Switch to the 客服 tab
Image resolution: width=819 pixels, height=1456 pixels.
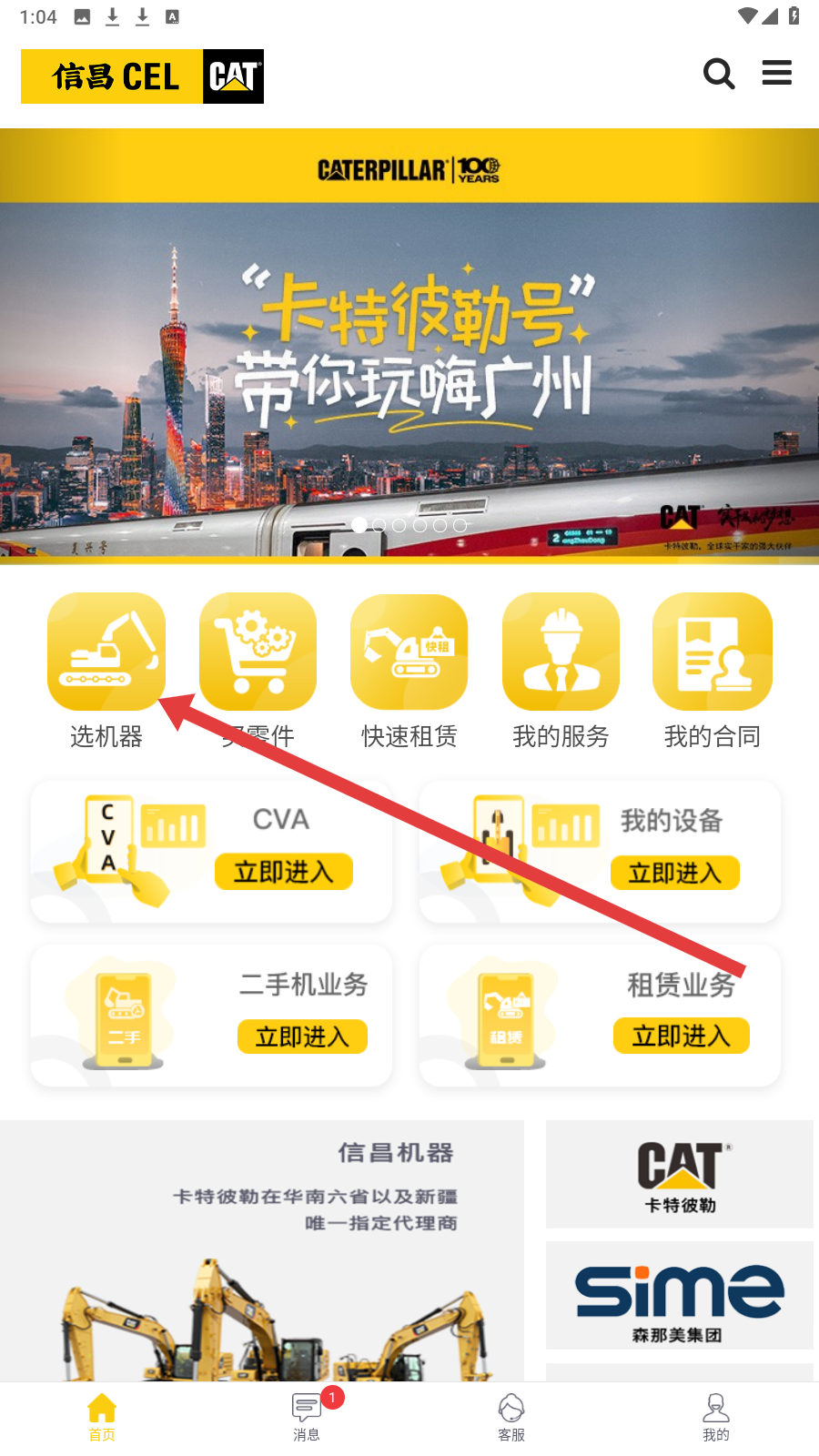coord(511,1418)
